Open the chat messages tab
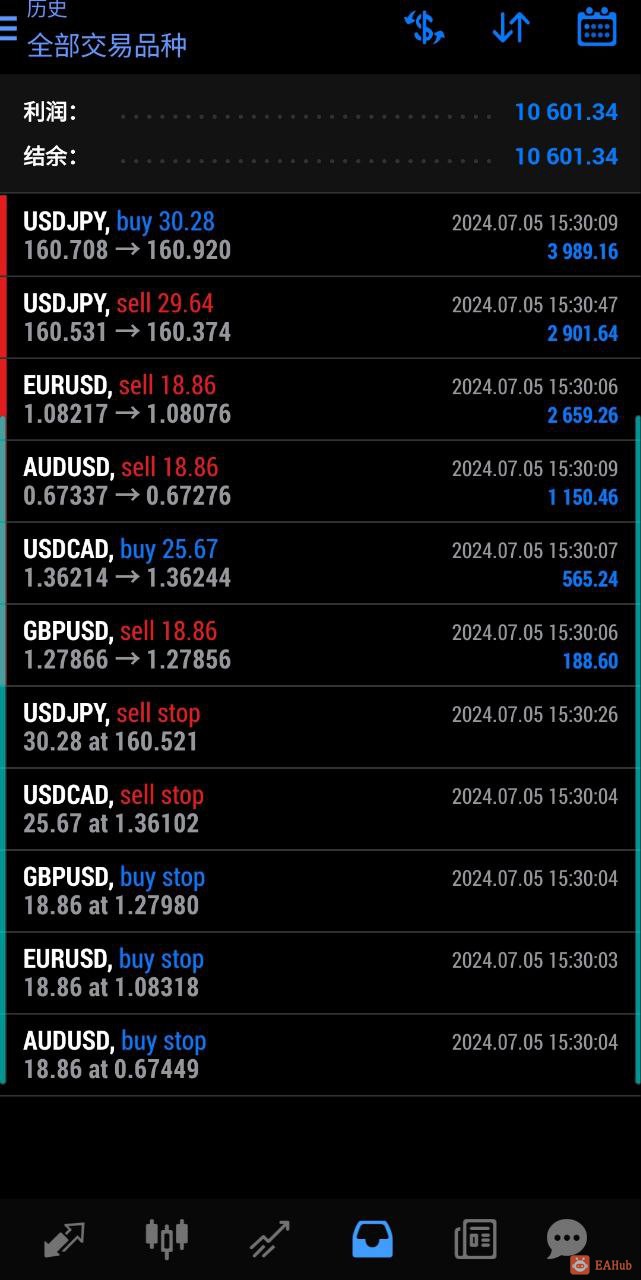This screenshot has width=641, height=1280. click(567, 1239)
